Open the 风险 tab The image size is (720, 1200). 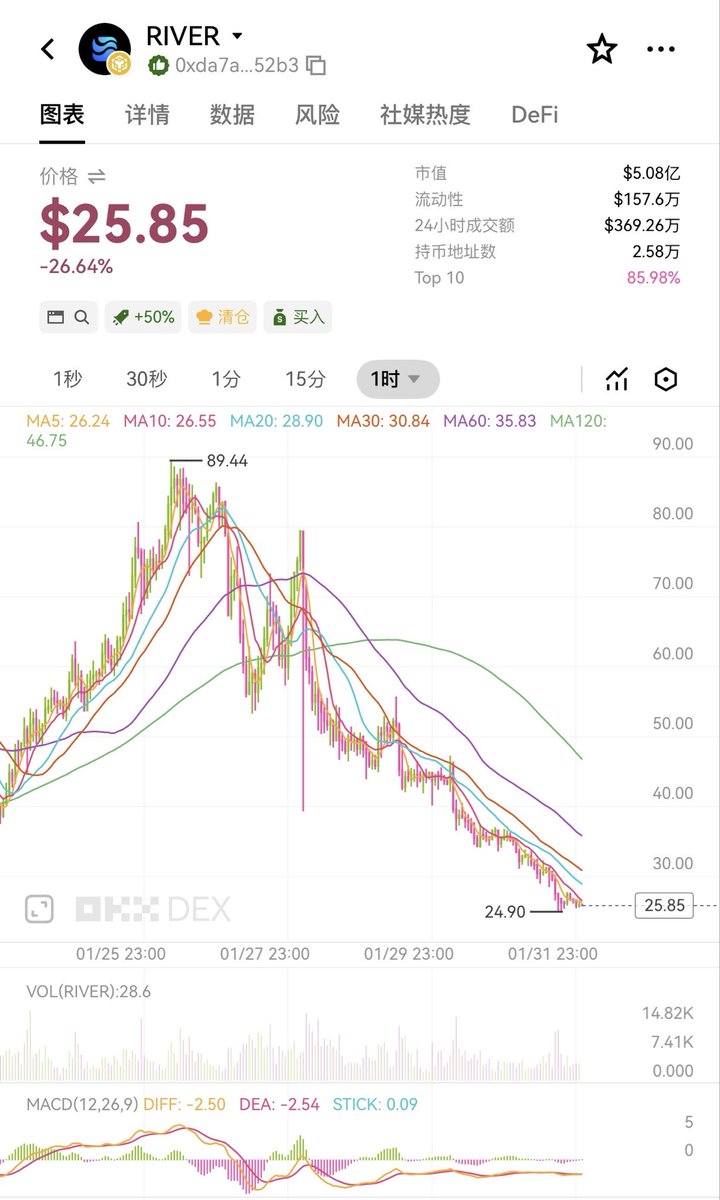[x=317, y=115]
